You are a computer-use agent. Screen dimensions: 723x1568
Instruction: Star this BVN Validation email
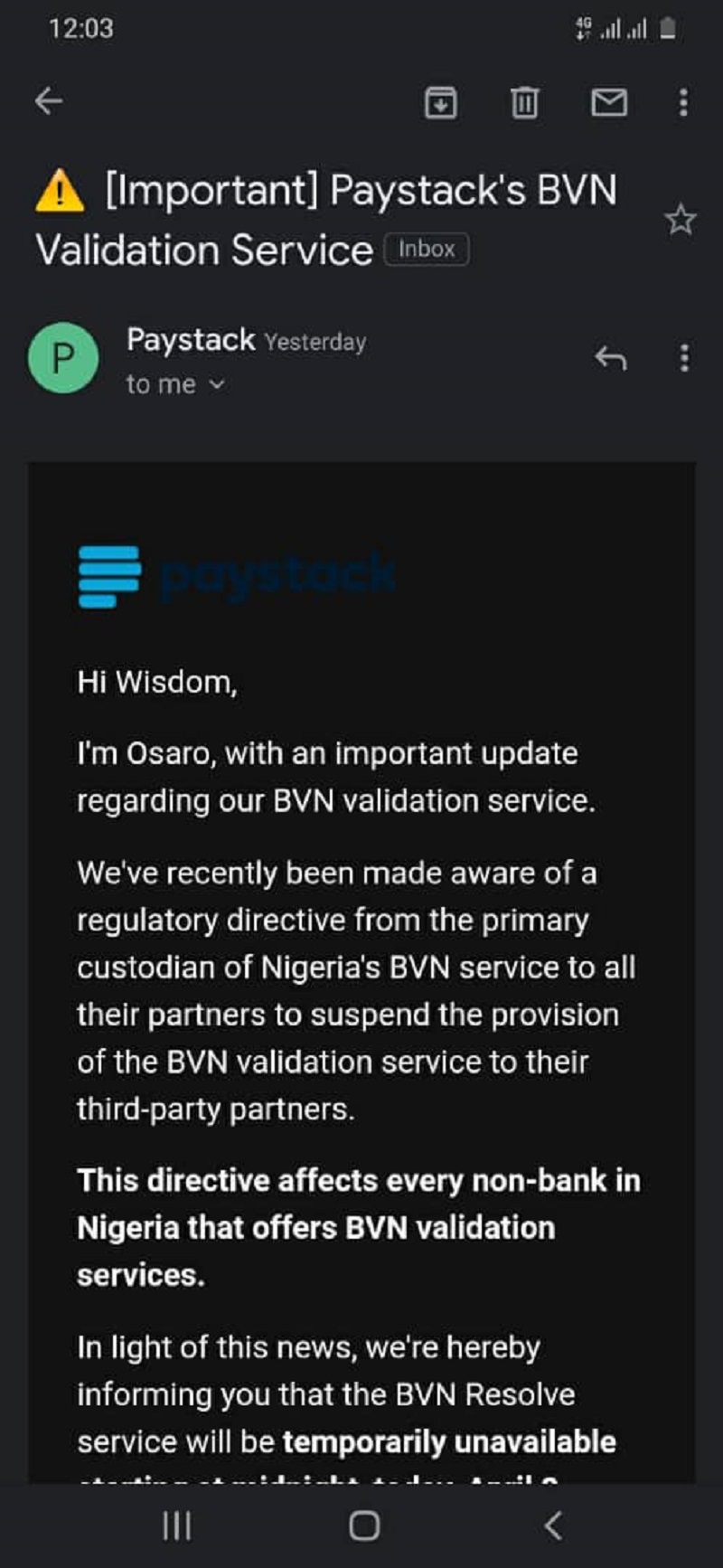pos(680,220)
